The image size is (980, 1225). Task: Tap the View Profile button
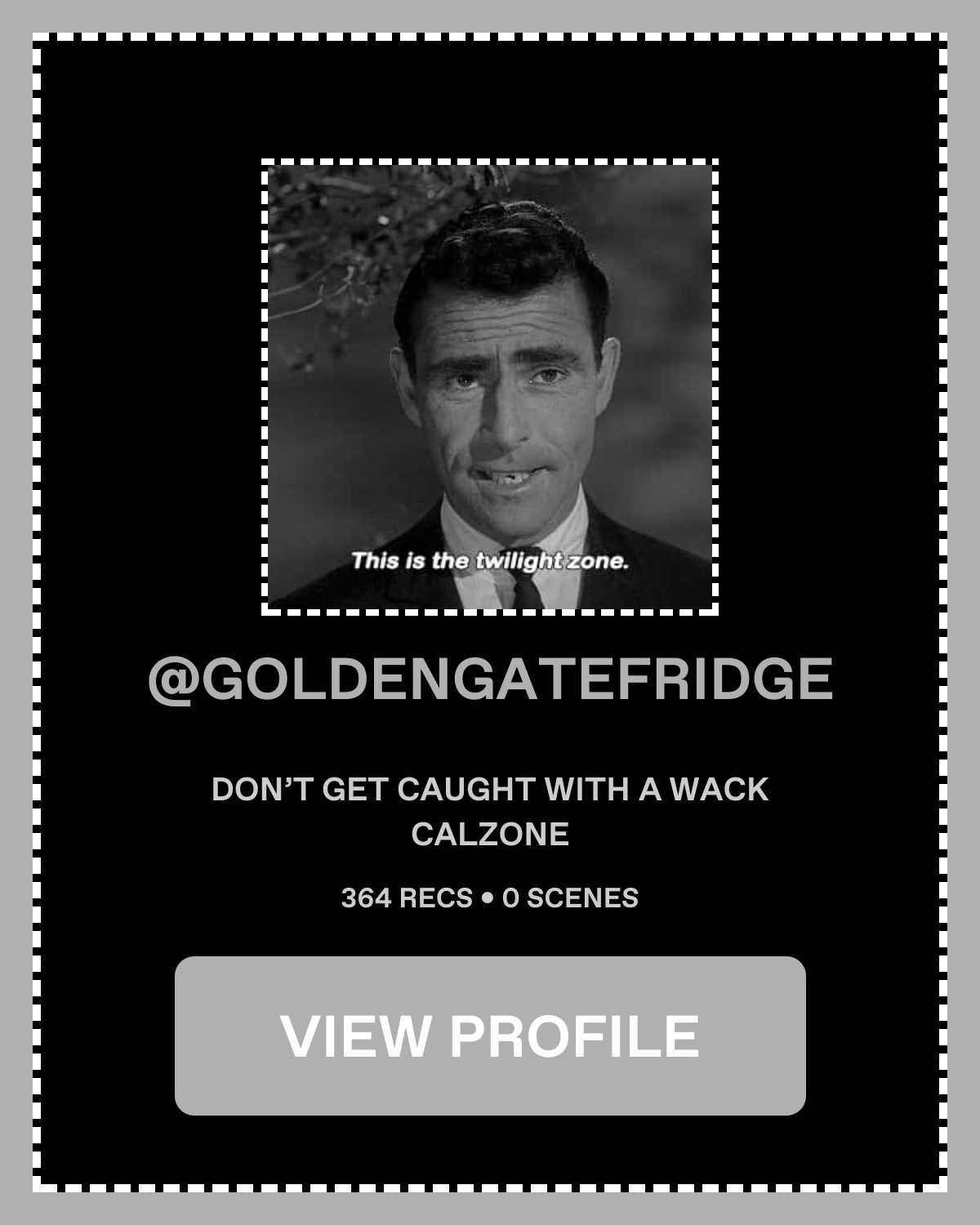(490, 1035)
